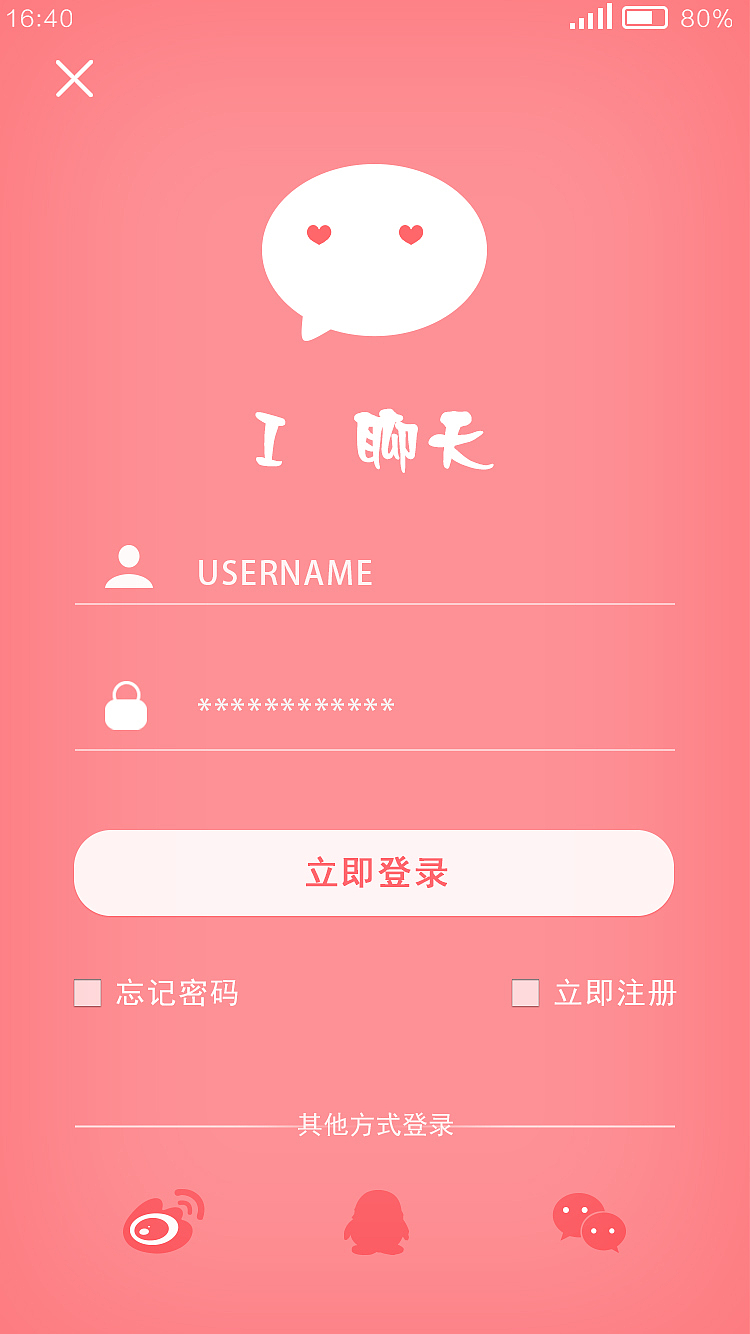
Task: Open Weibo login option
Action: (160, 1222)
